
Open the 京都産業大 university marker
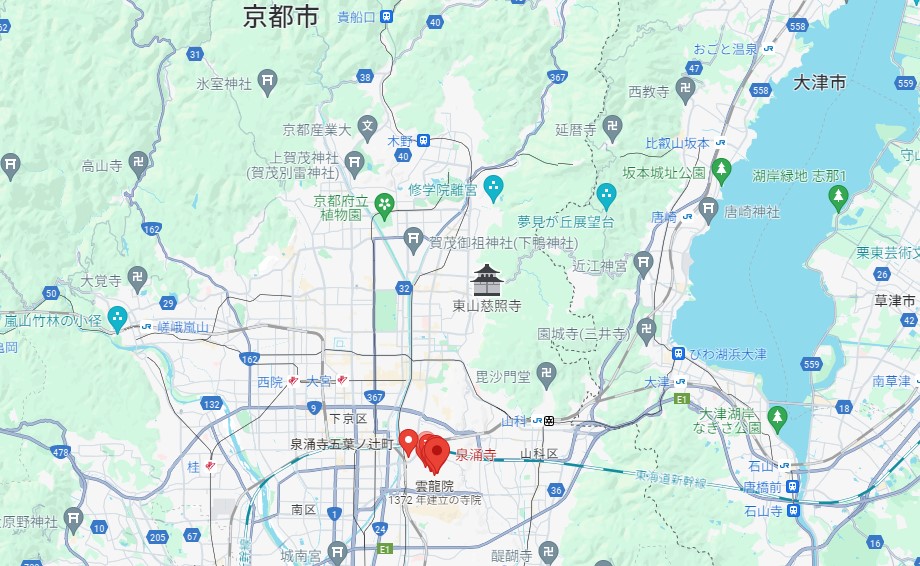tap(368, 128)
